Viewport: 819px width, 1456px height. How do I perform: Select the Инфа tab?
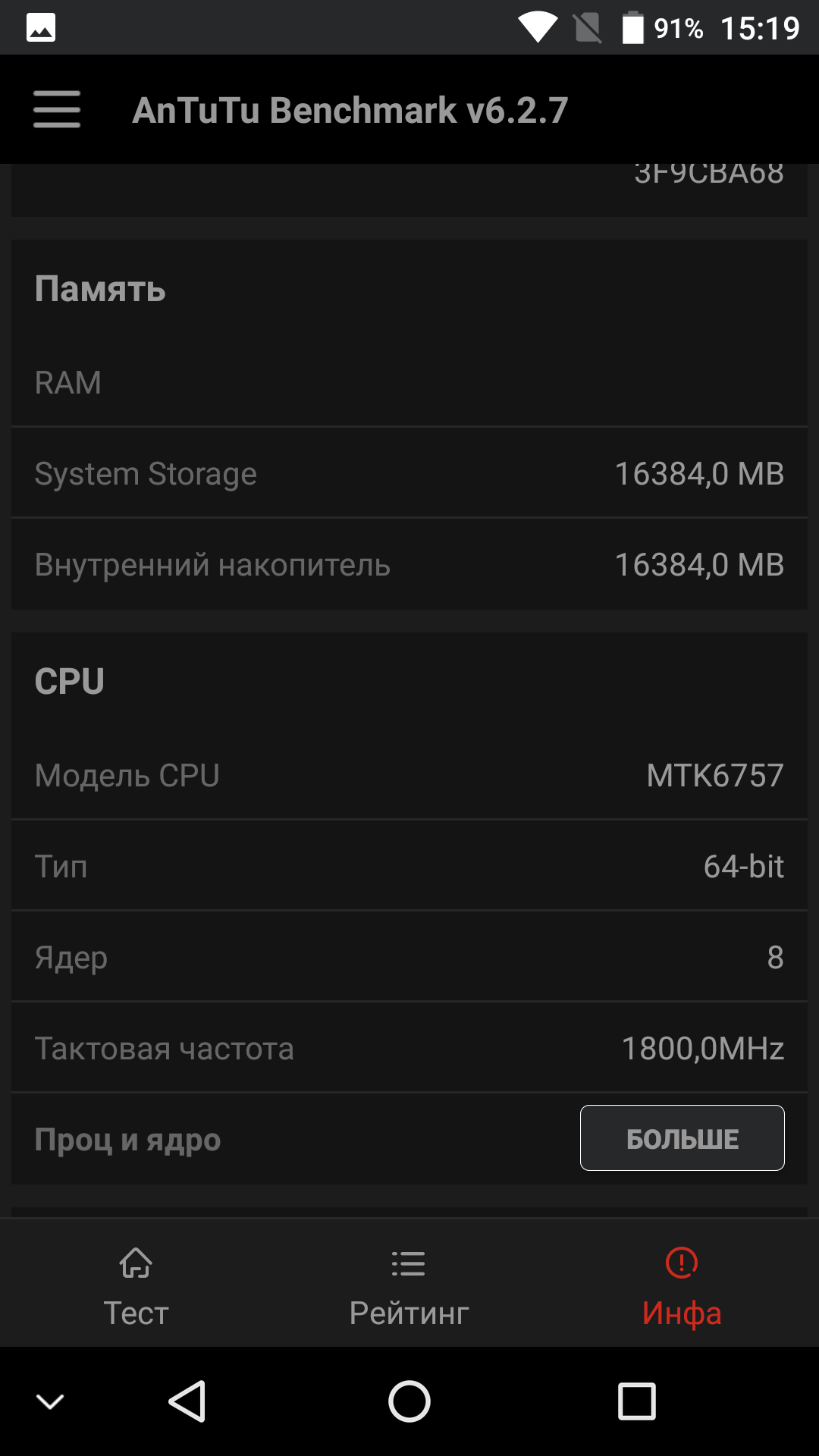tap(682, 1286)
